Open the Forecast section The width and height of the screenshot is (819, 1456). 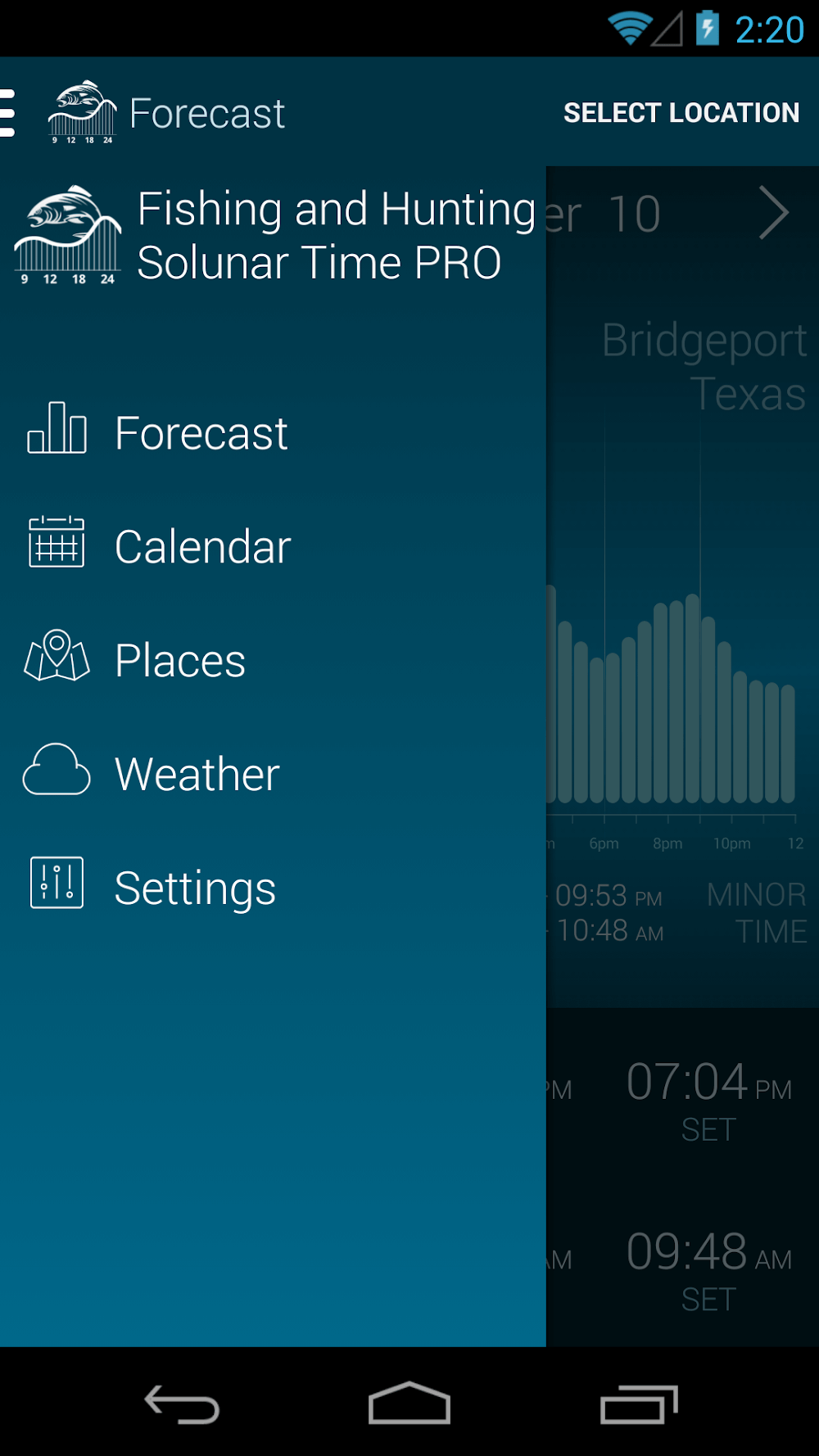[201, 432]
